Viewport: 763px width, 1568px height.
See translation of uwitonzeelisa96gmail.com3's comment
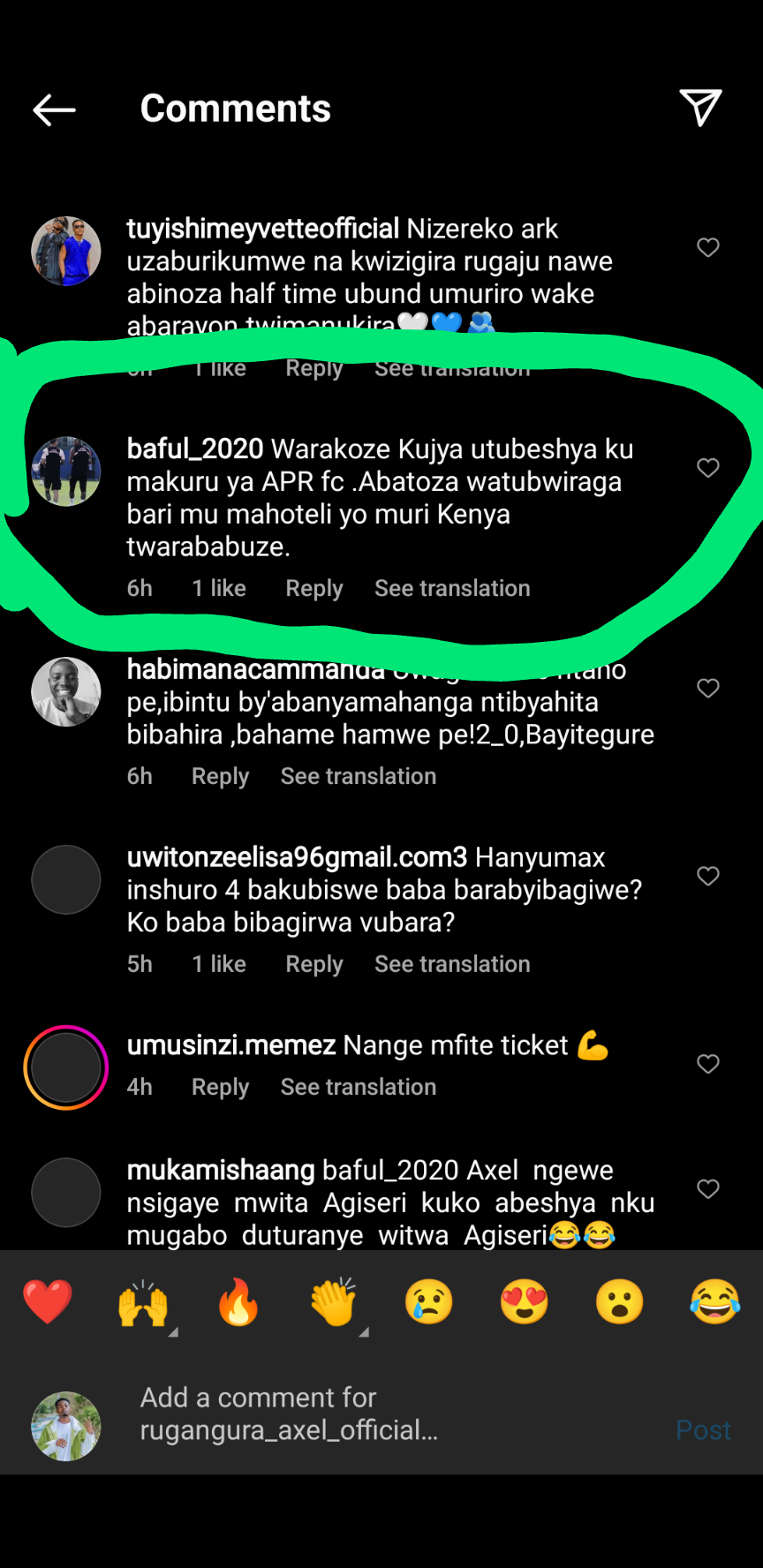[452, 965]
